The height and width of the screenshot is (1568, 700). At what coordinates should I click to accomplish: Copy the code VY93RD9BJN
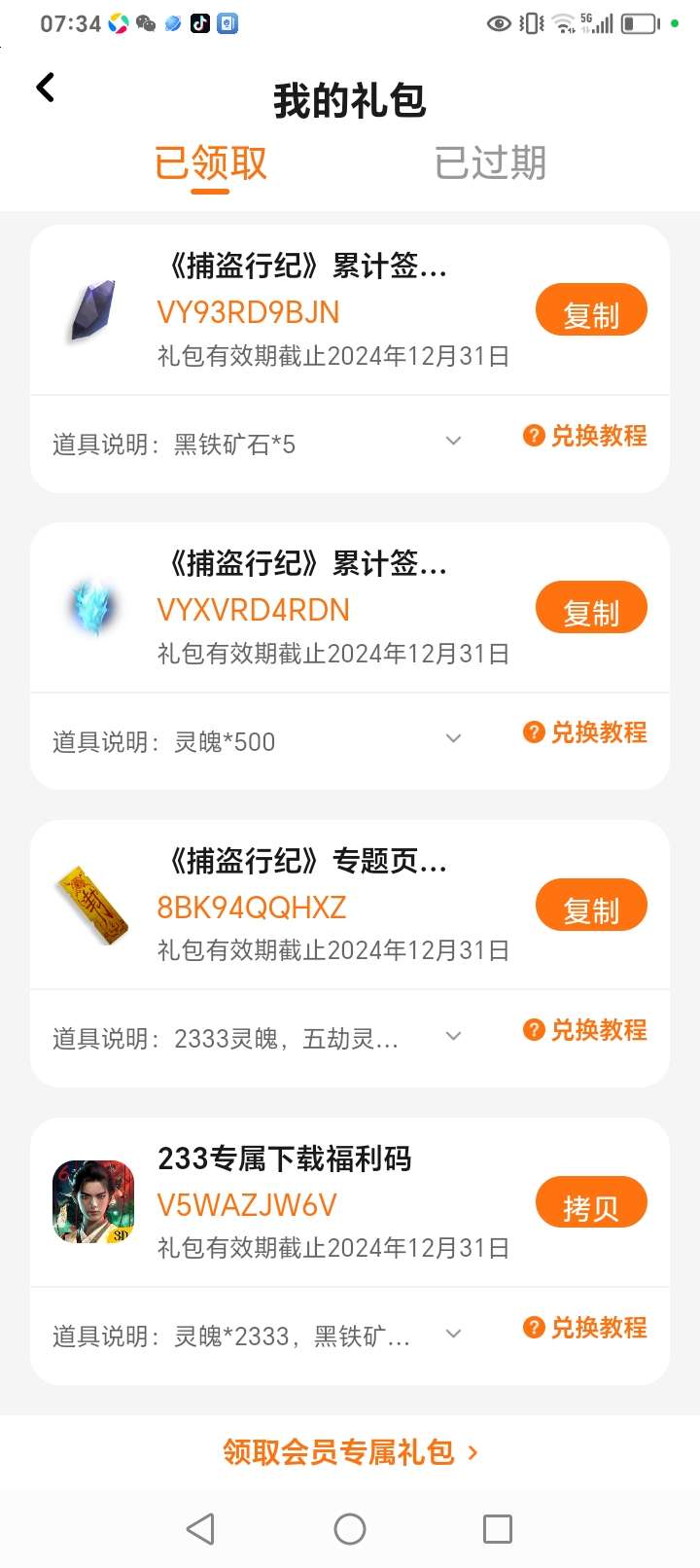point(591,311)
